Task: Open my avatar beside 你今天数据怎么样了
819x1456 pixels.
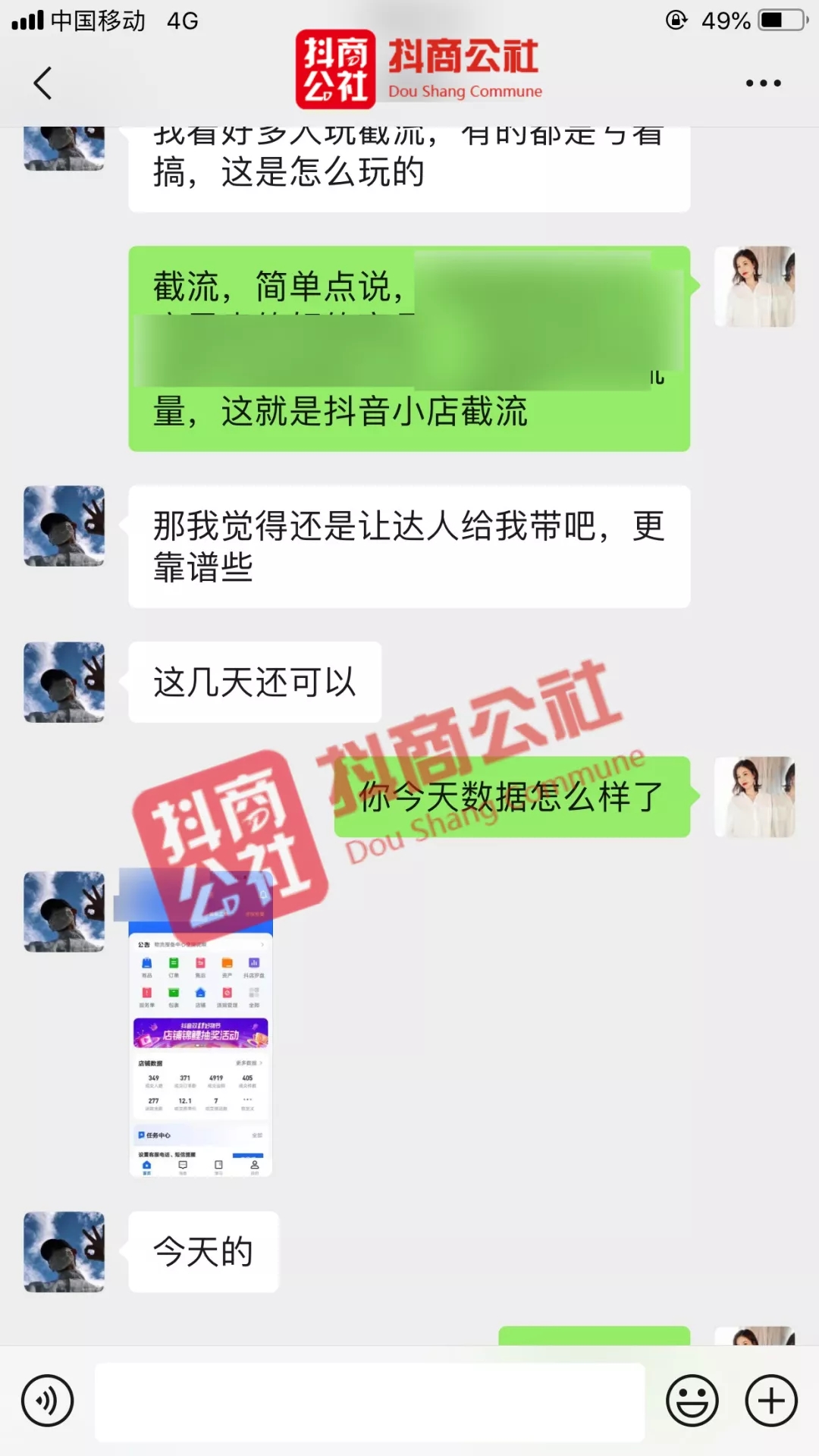Action: [755, 797]
